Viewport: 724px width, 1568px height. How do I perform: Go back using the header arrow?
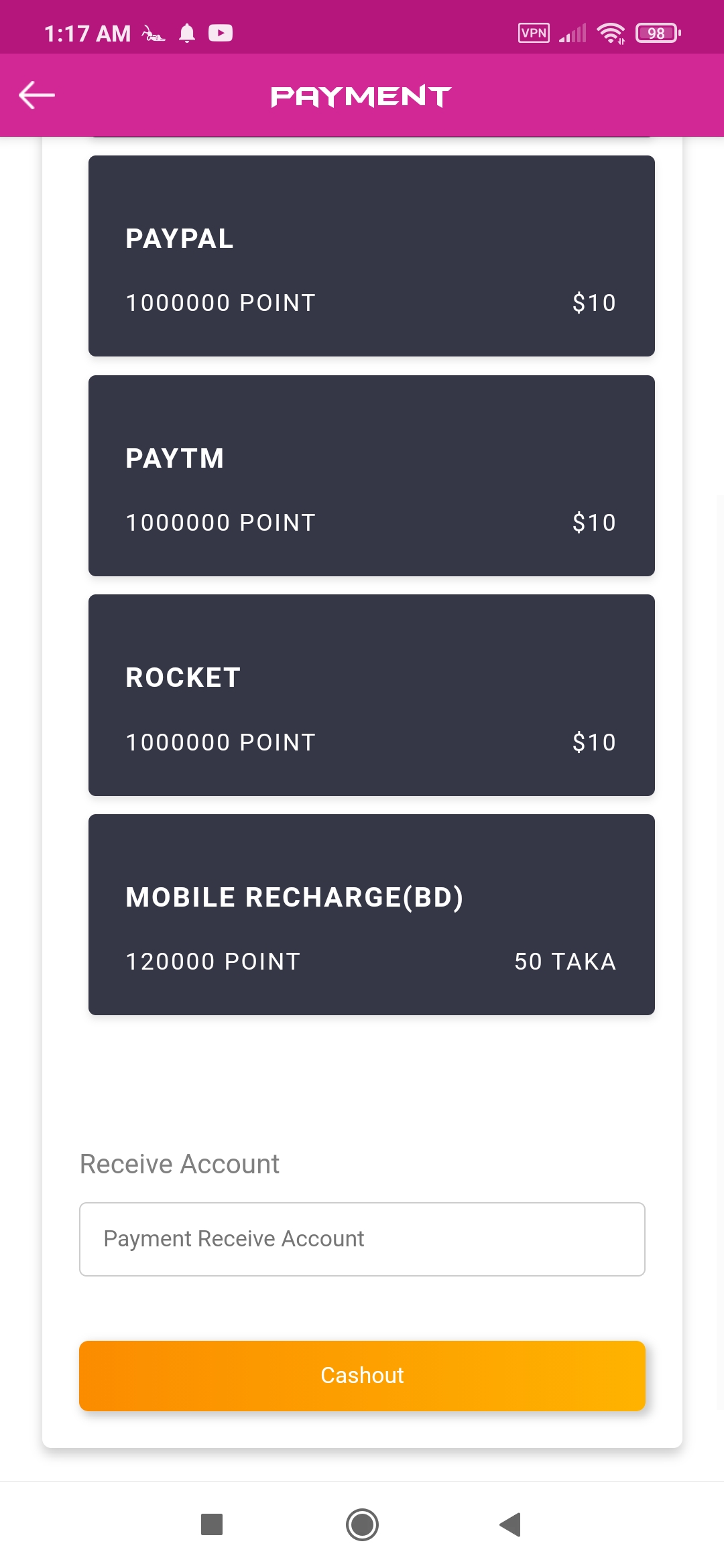click(x=37, y=95)
